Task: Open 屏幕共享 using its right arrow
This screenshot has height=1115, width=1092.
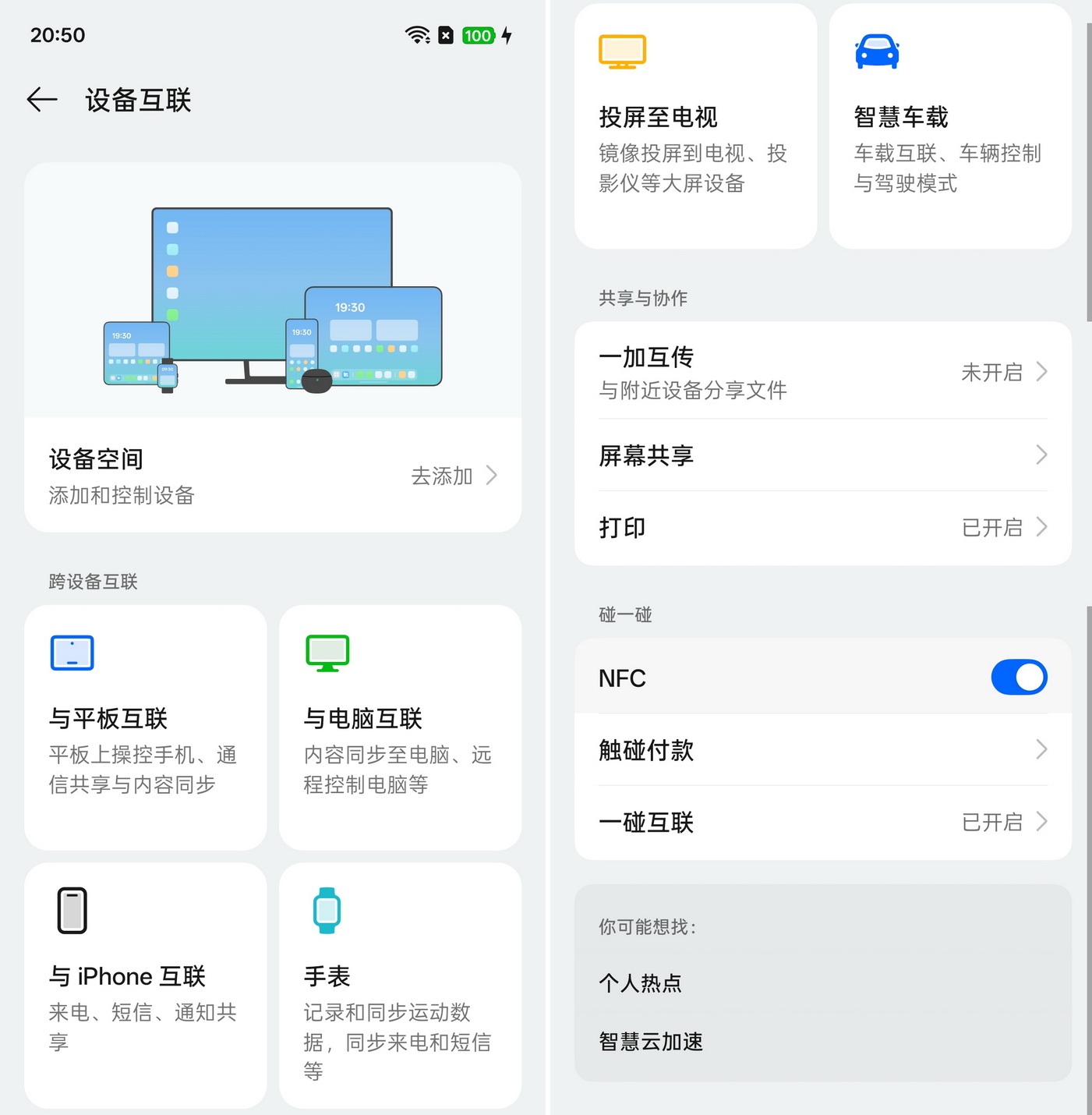Action: click(x=1042, y=455)
